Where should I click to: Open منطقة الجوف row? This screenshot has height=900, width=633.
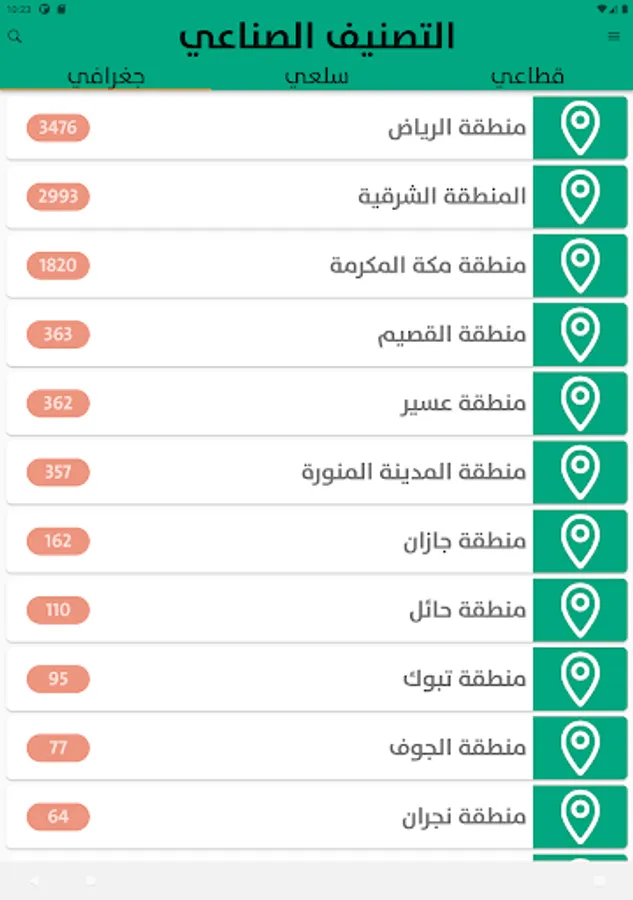point(316,748)
